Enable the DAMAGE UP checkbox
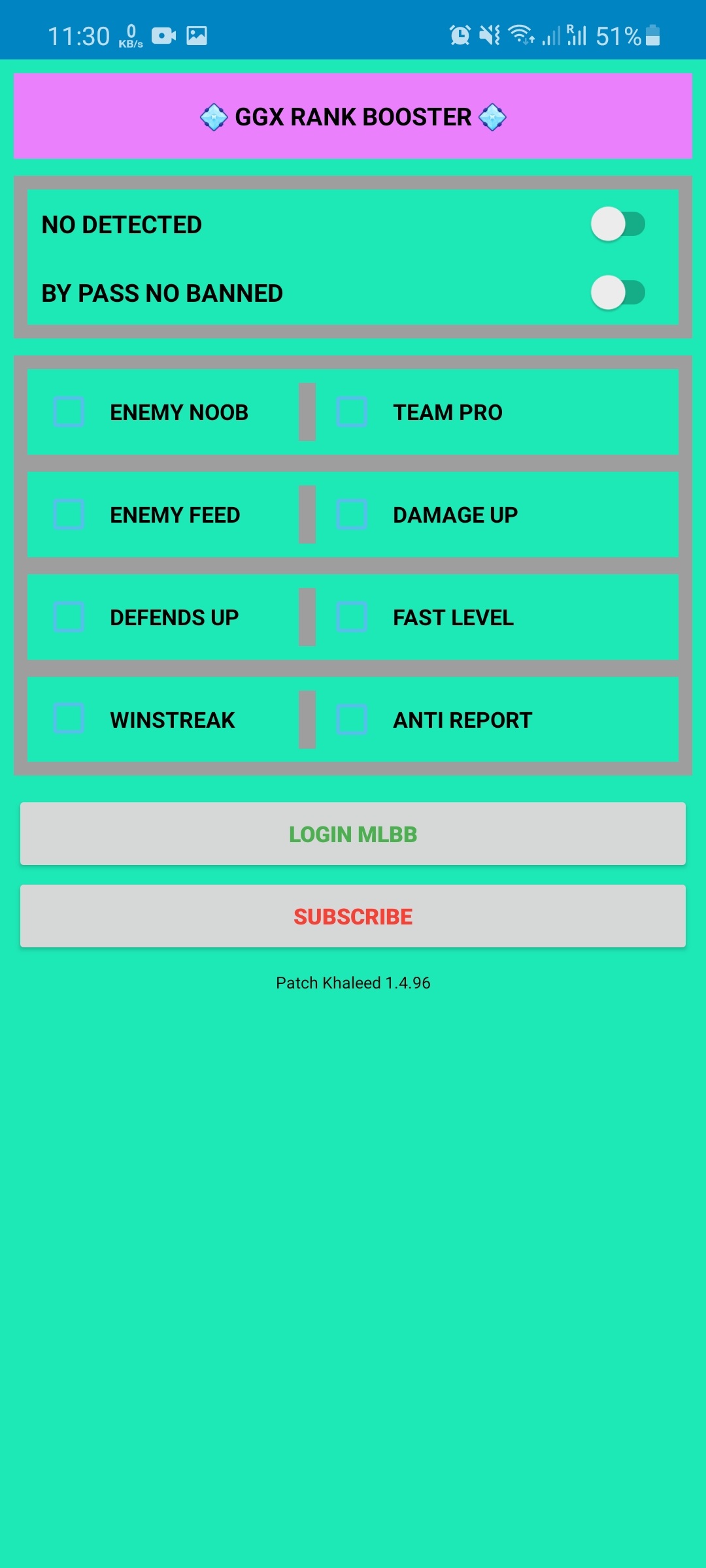This screenshot has height=1568, width=706. [352, 514]
